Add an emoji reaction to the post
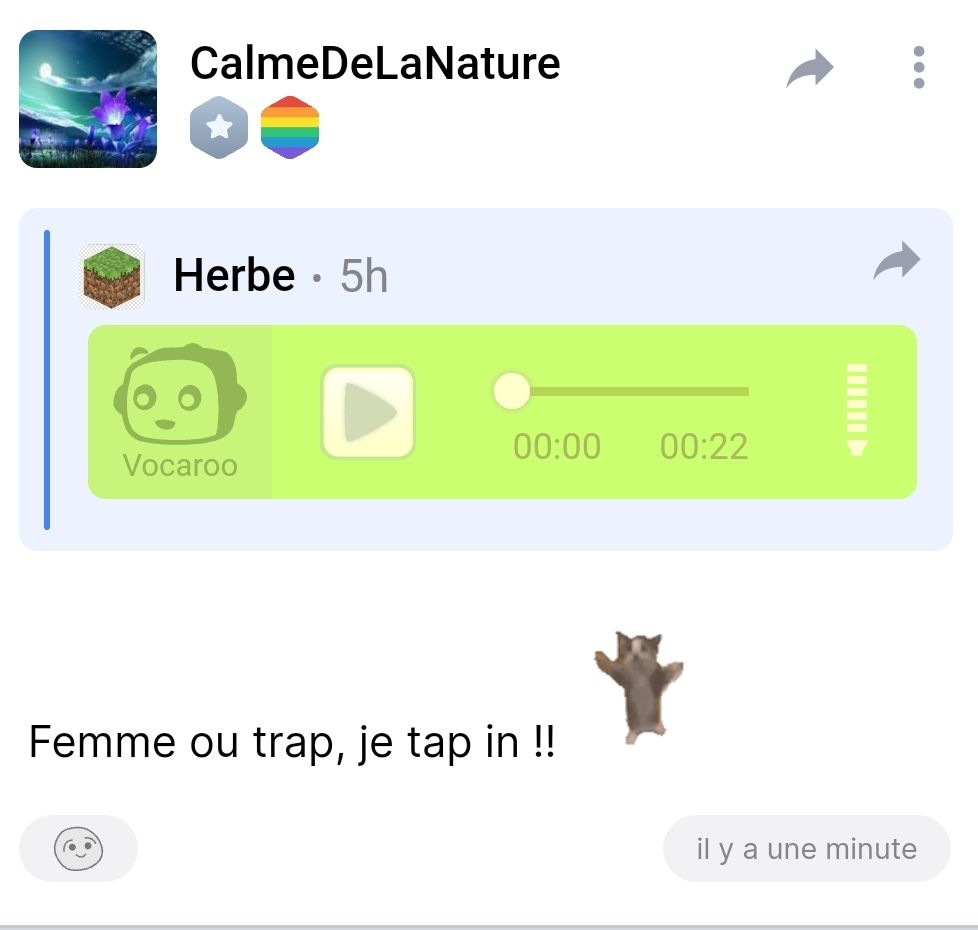Screen dimensions: 978x930 point(78,849)
